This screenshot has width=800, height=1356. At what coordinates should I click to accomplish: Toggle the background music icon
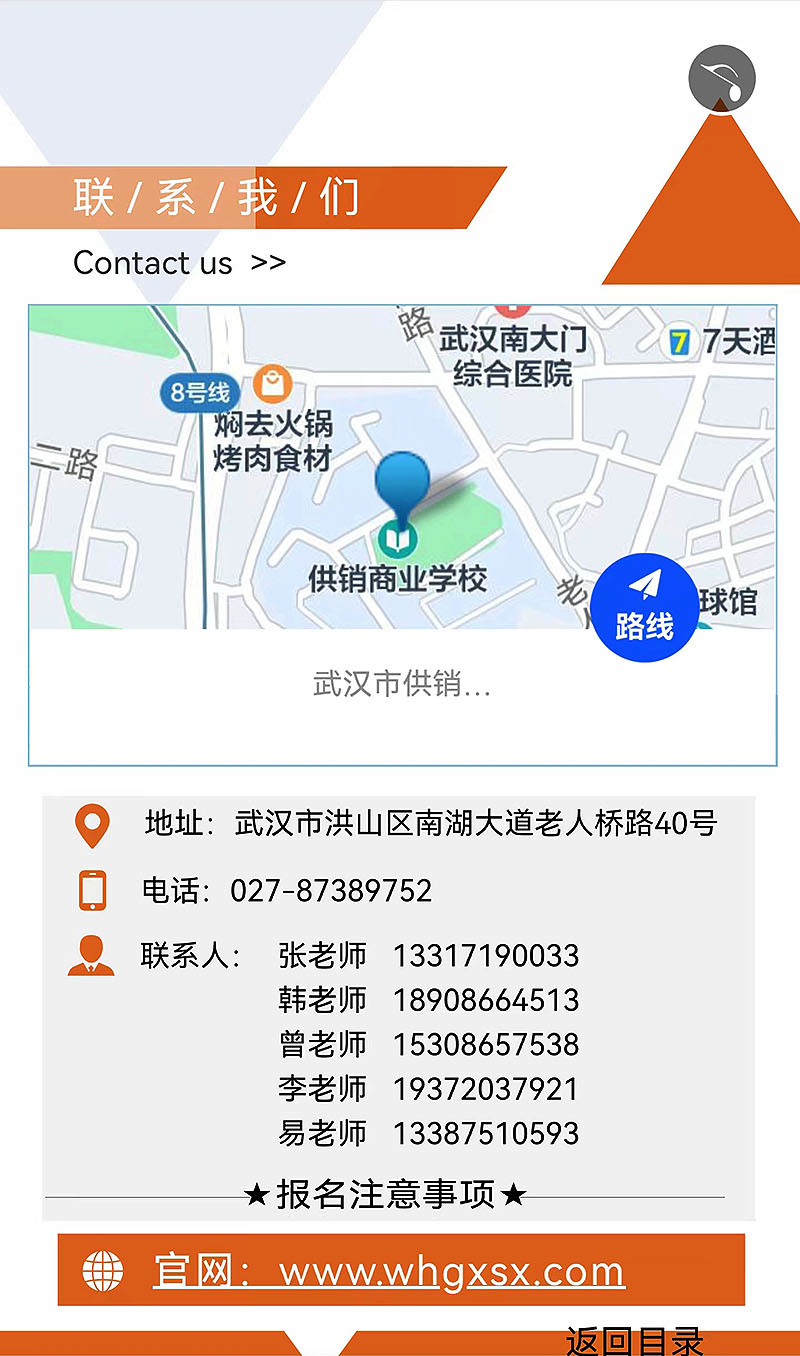pyautogui.click(x=721, y=78)
